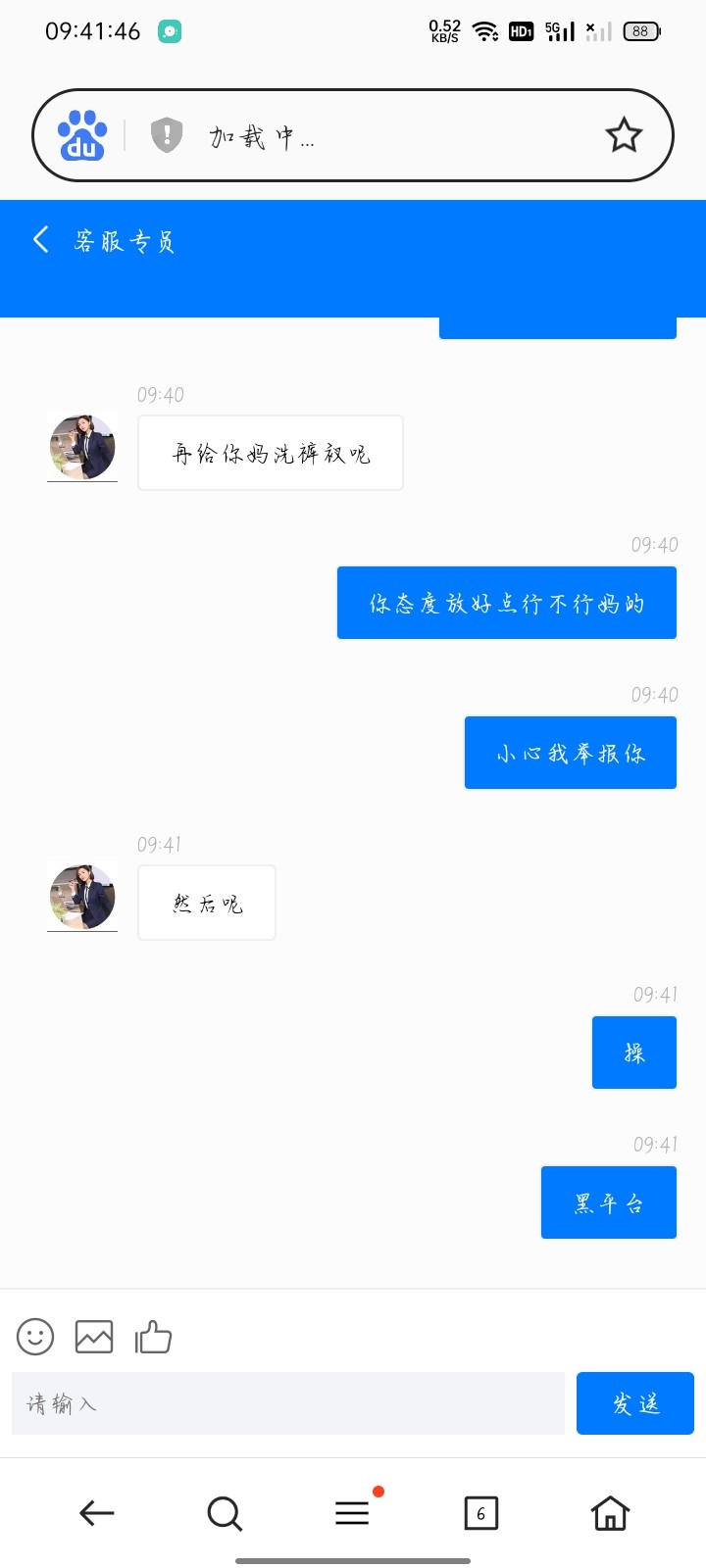Send the message with 发送
The height and width of the screenshot is (1568, 706).
point(635,1403)
